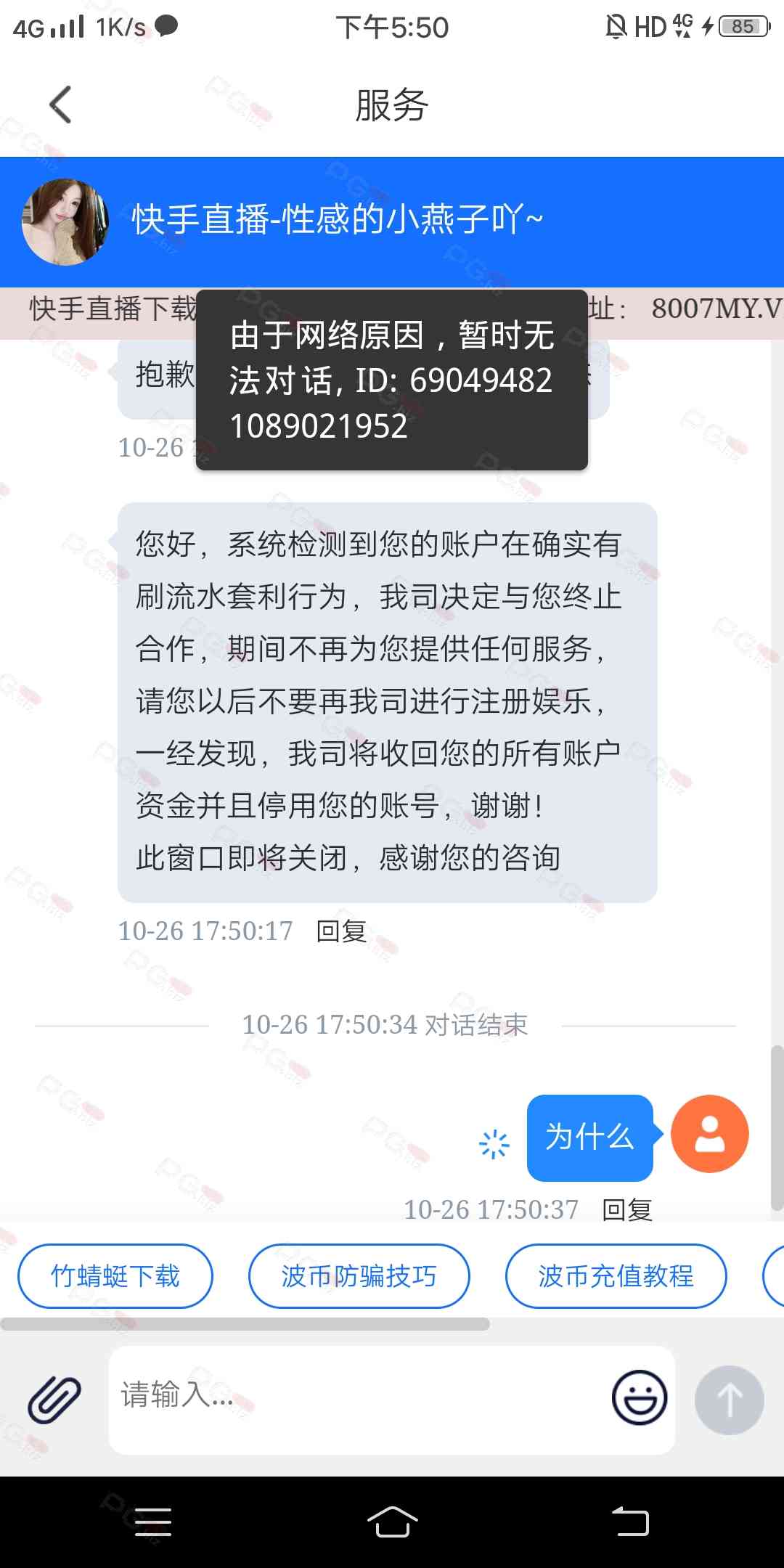Tap the paperclip attach icon
Image resolution: width=784 pixels, height=1568 pixels.
click(54, 1400)
